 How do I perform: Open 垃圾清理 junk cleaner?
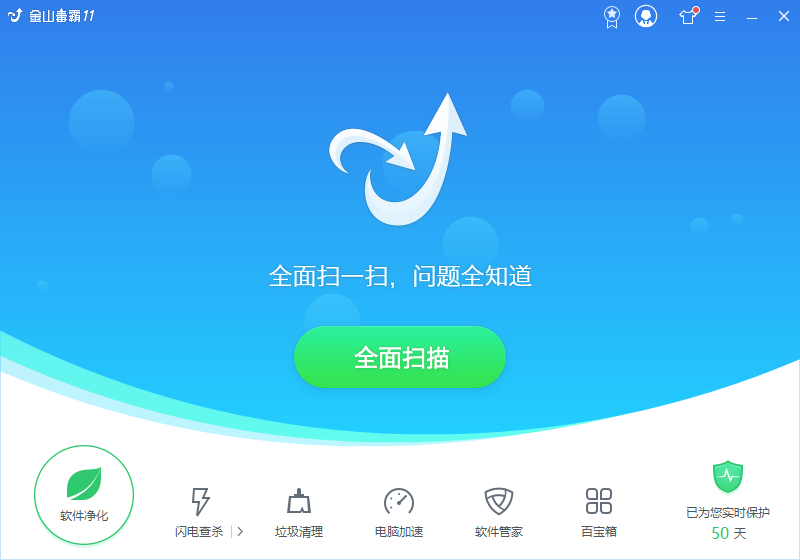(x=298, y=511)
